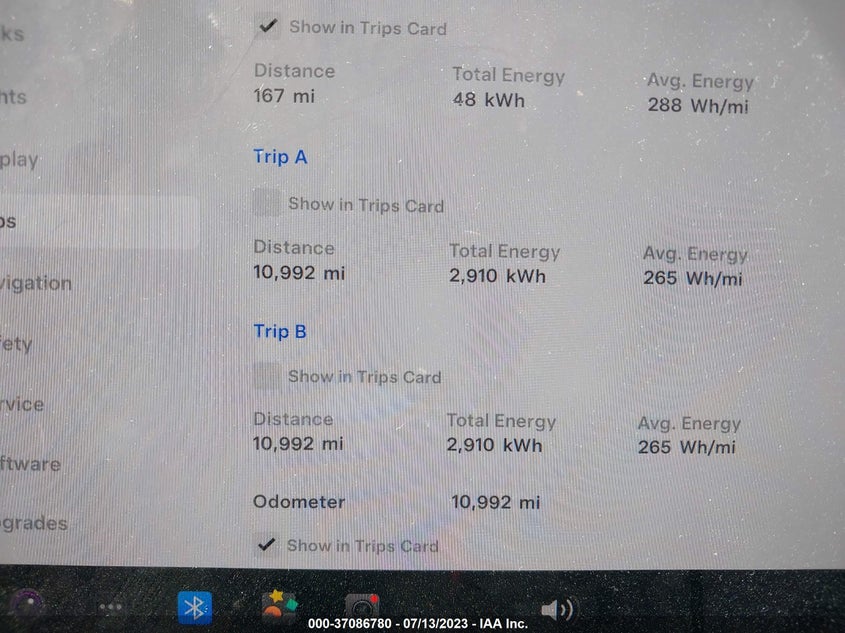Open the Software settings section
Screen dimensions: 845x633
31,464
